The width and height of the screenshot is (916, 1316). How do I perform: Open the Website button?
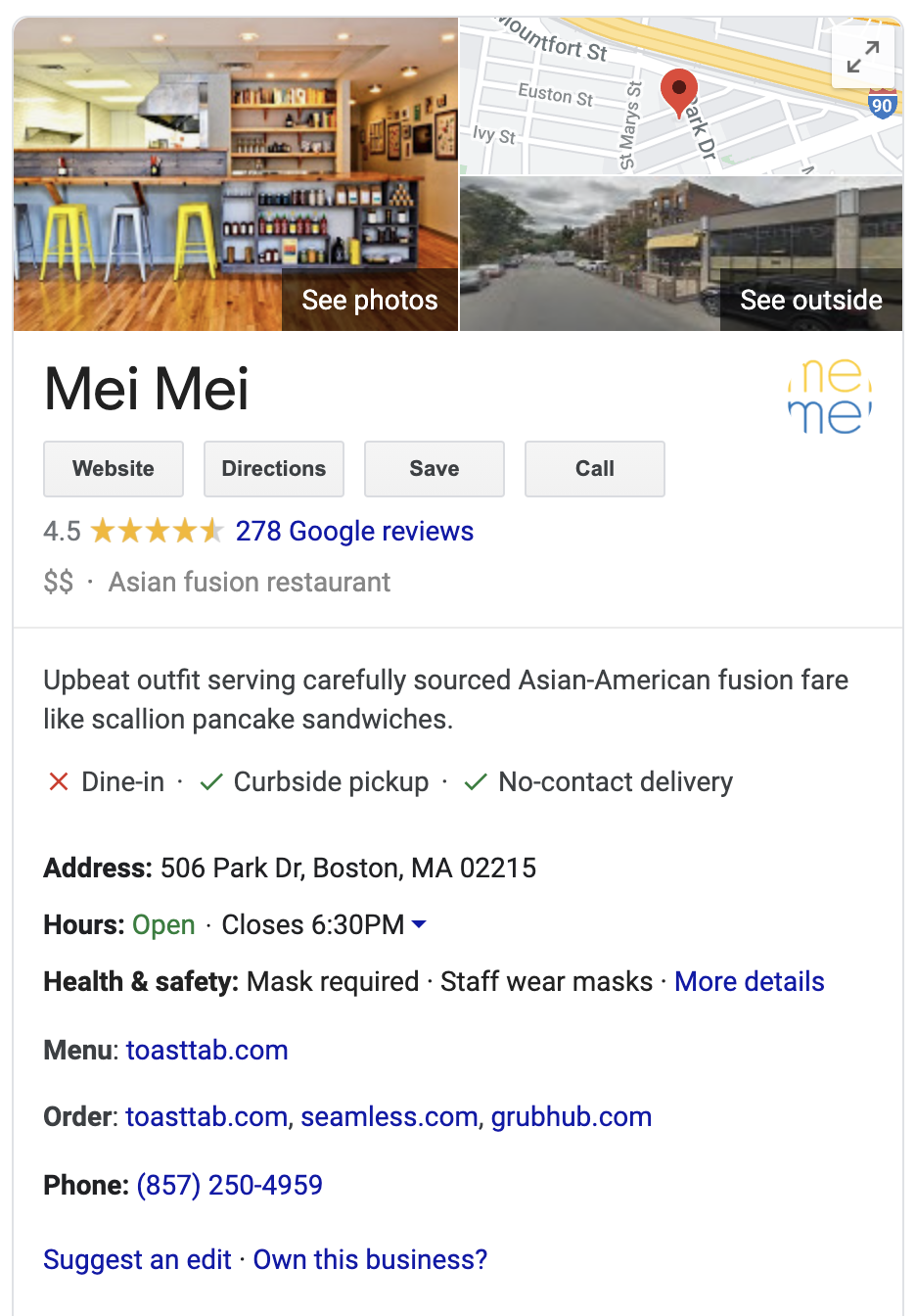(114, 469)
